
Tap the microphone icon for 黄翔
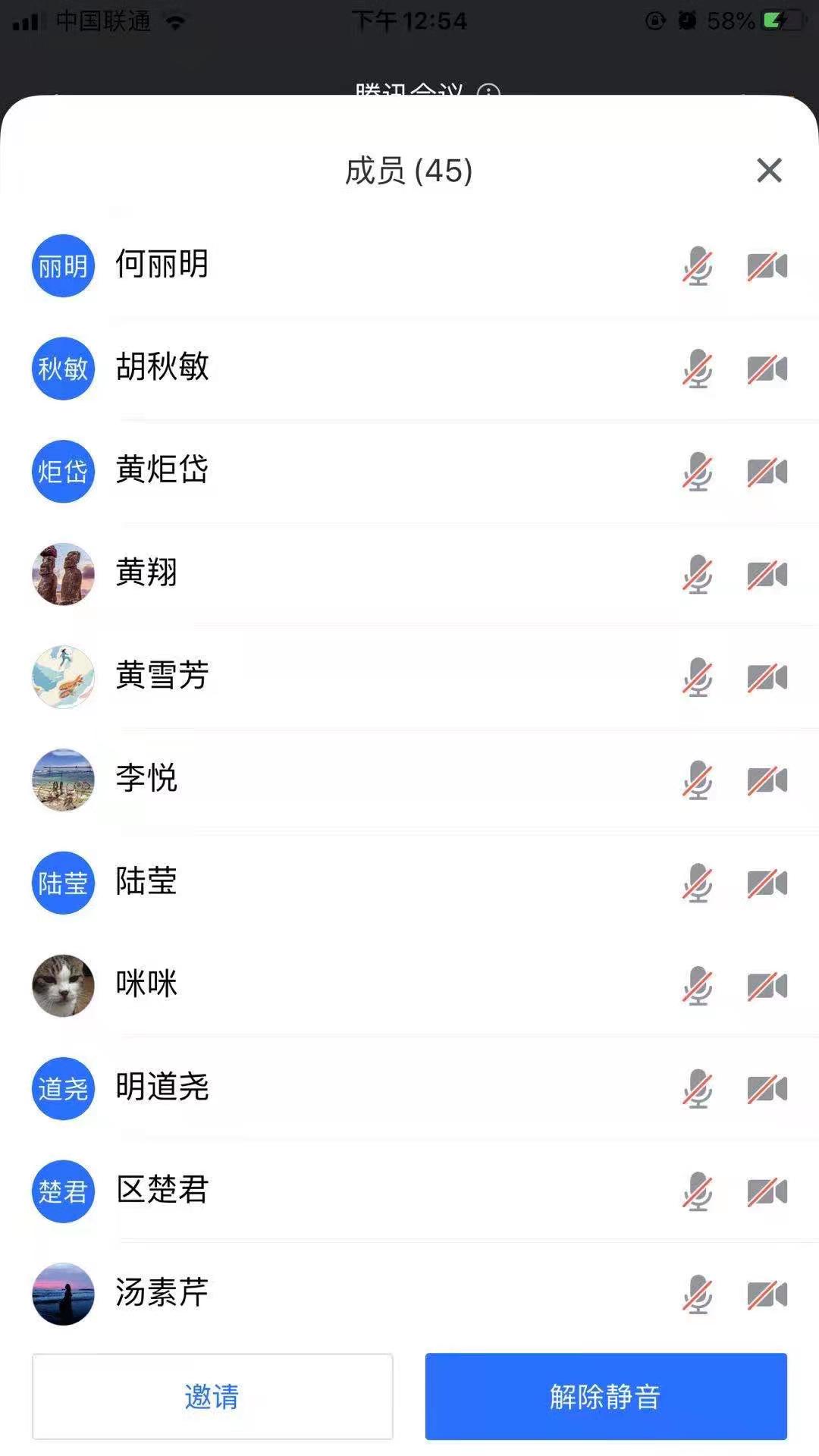[697, 574]
